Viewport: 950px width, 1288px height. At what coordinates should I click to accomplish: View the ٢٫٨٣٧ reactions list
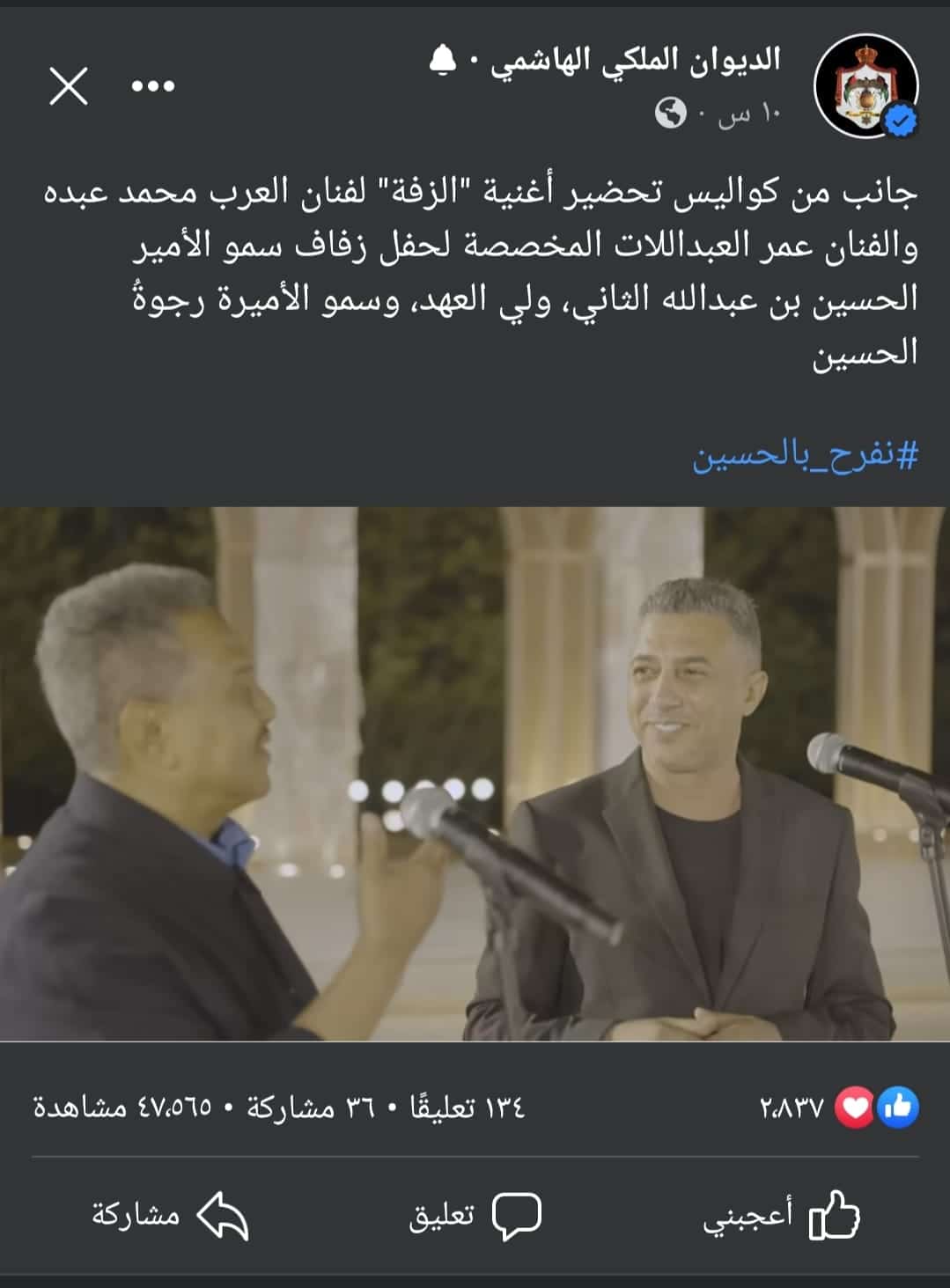point(836,1108)
